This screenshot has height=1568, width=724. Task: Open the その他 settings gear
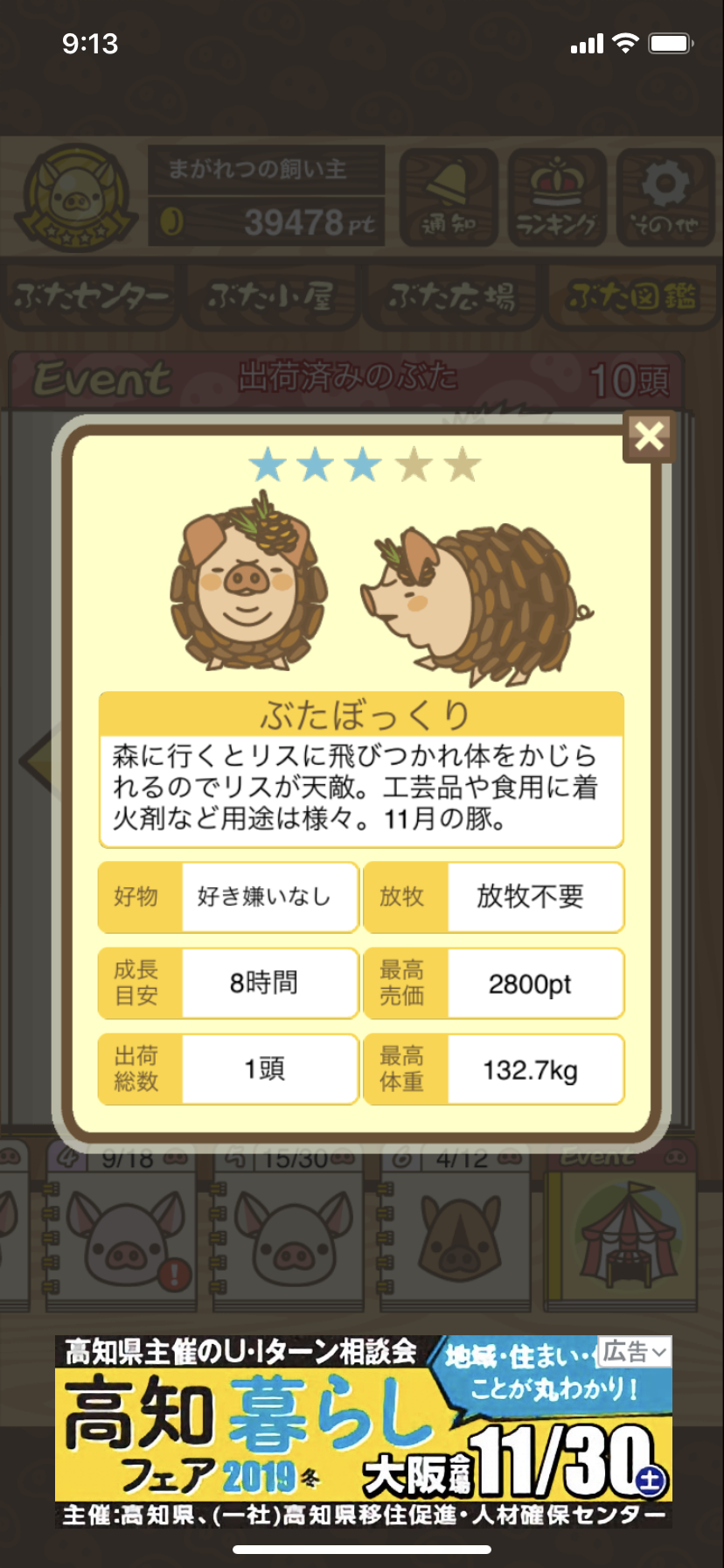tap(665, 198)
